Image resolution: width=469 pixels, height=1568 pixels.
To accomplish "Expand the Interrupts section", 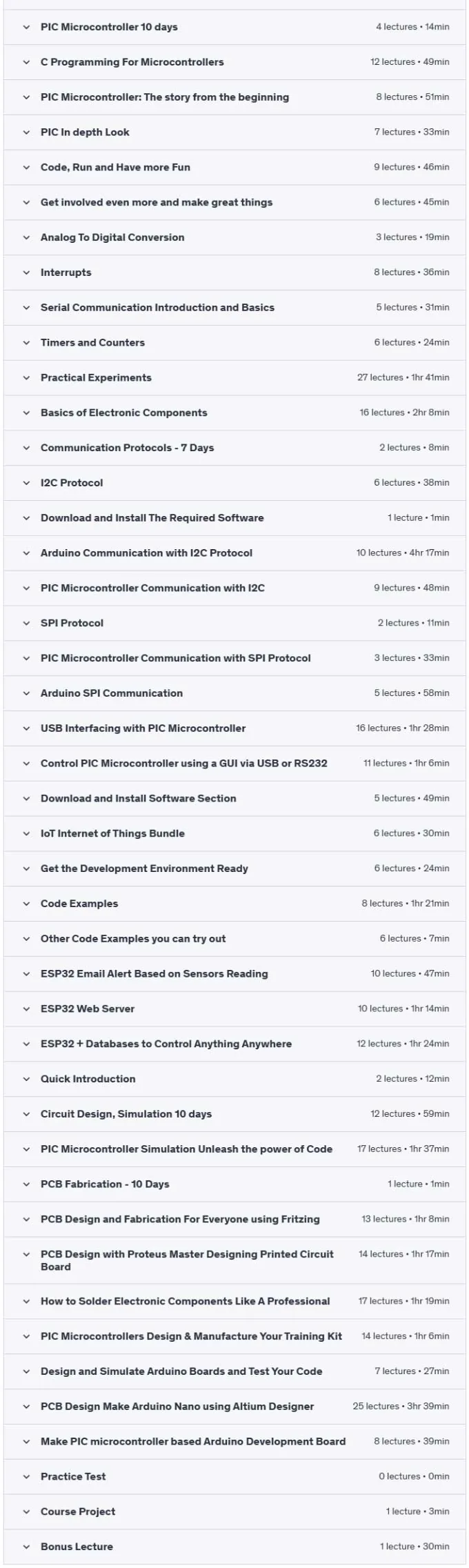I will 234,272.
